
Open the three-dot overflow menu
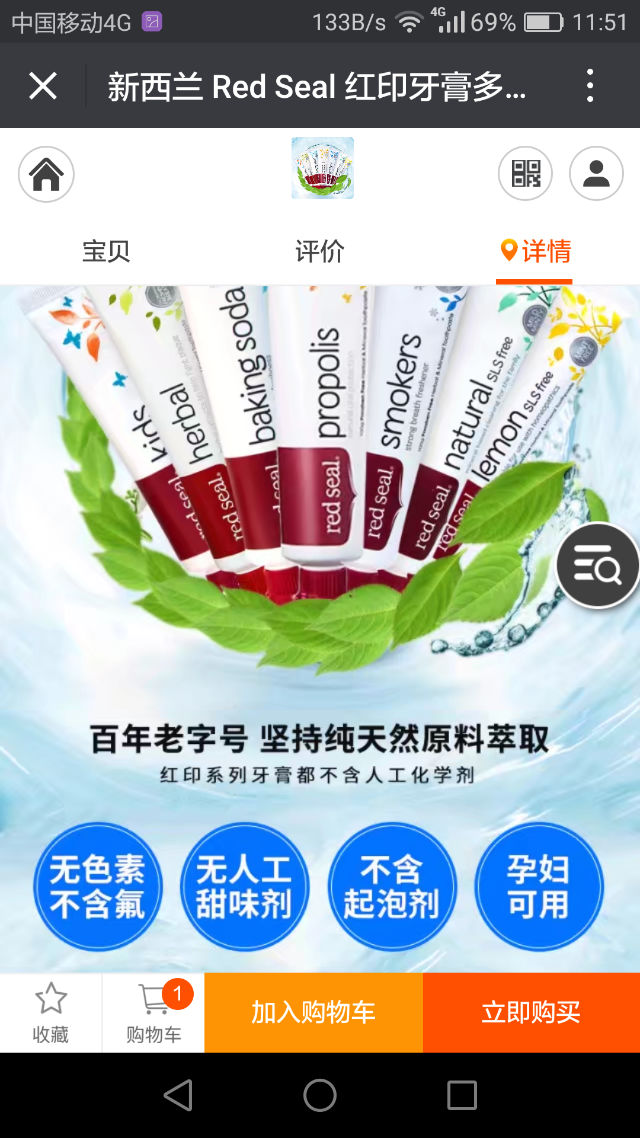point(590,87)
